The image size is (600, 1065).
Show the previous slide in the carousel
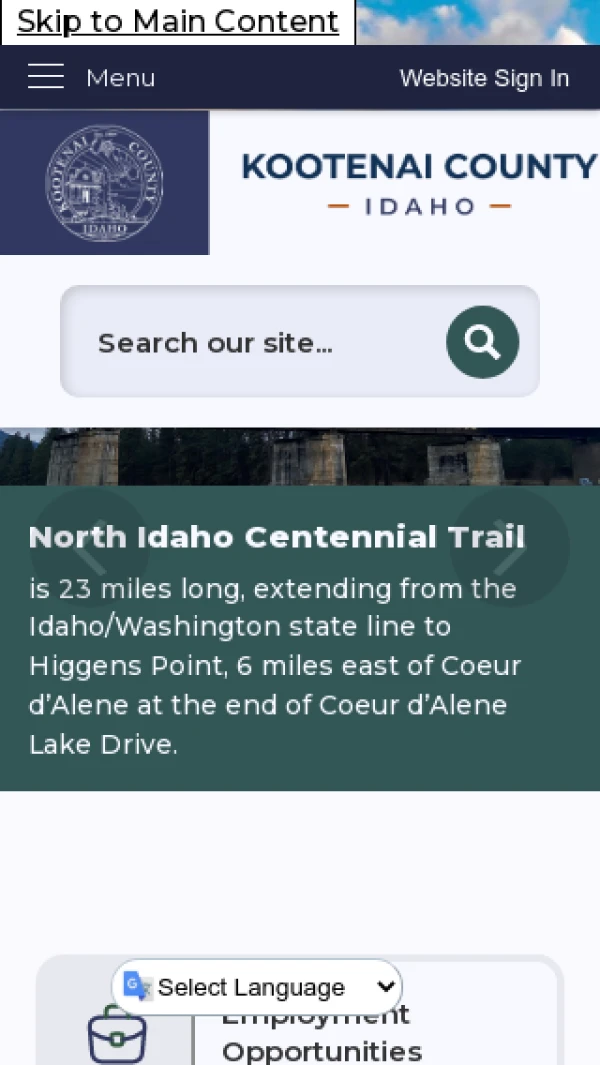tap(89, 547)
